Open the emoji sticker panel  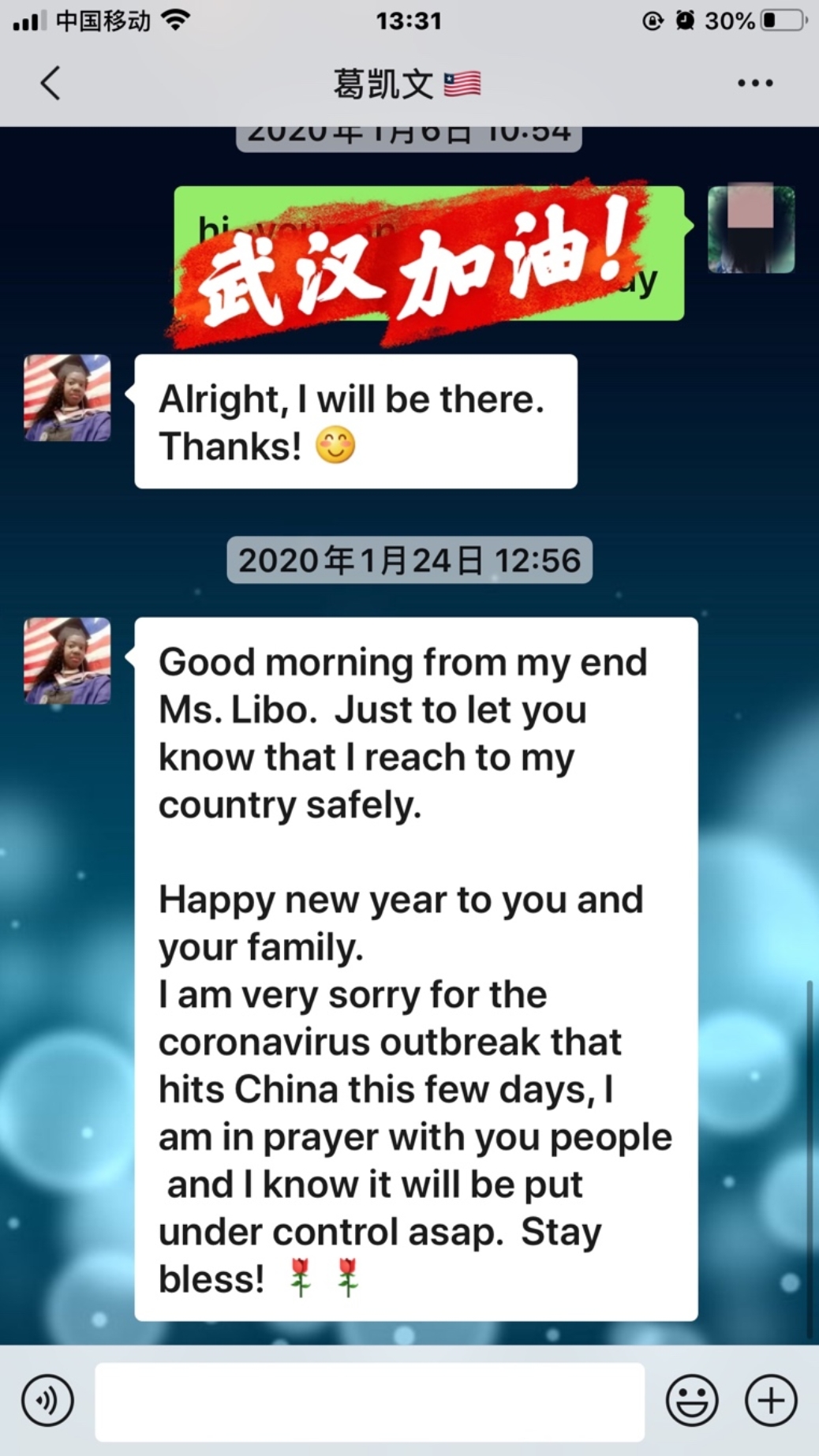tap(692, 1401)
